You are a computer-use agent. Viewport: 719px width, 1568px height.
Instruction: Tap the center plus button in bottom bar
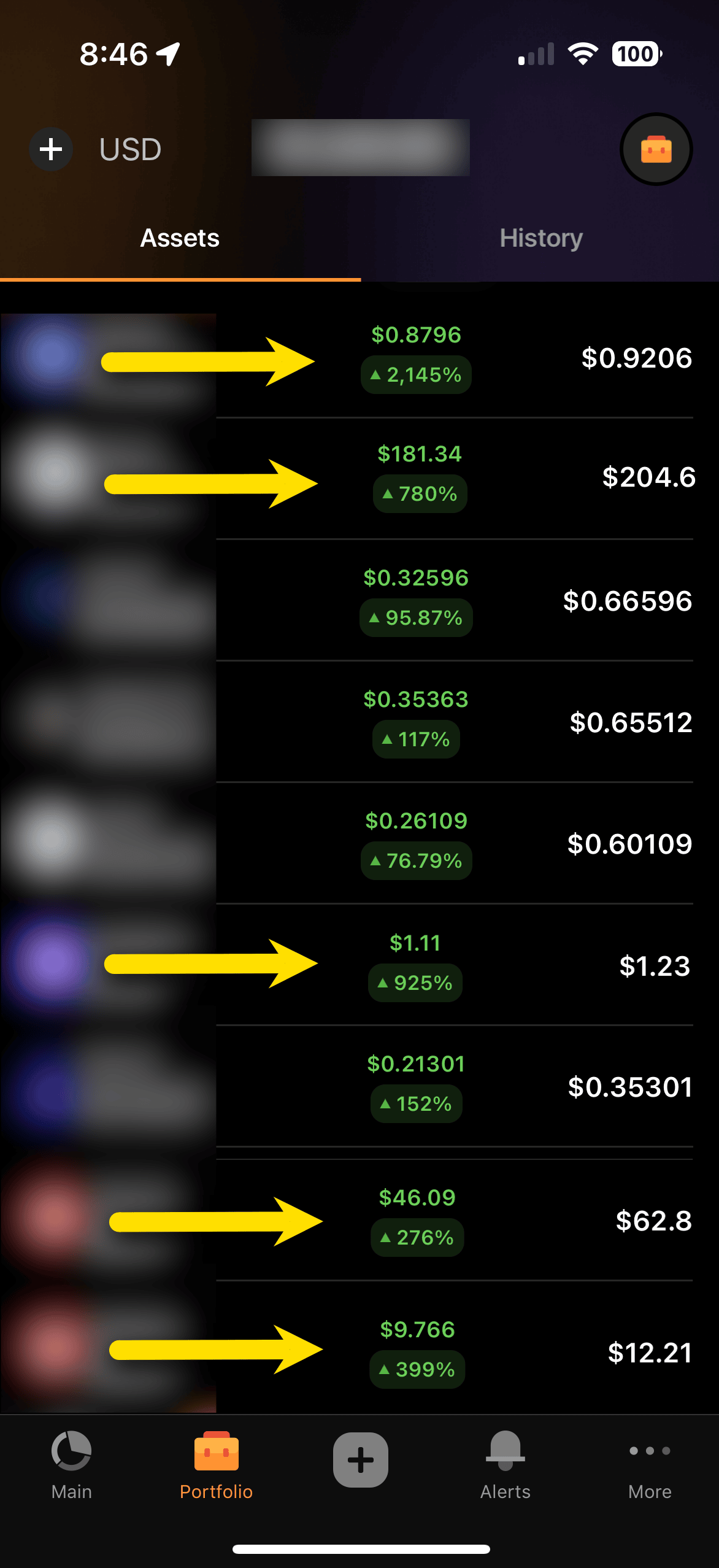pyautogui.click(x=360, y=1460)
